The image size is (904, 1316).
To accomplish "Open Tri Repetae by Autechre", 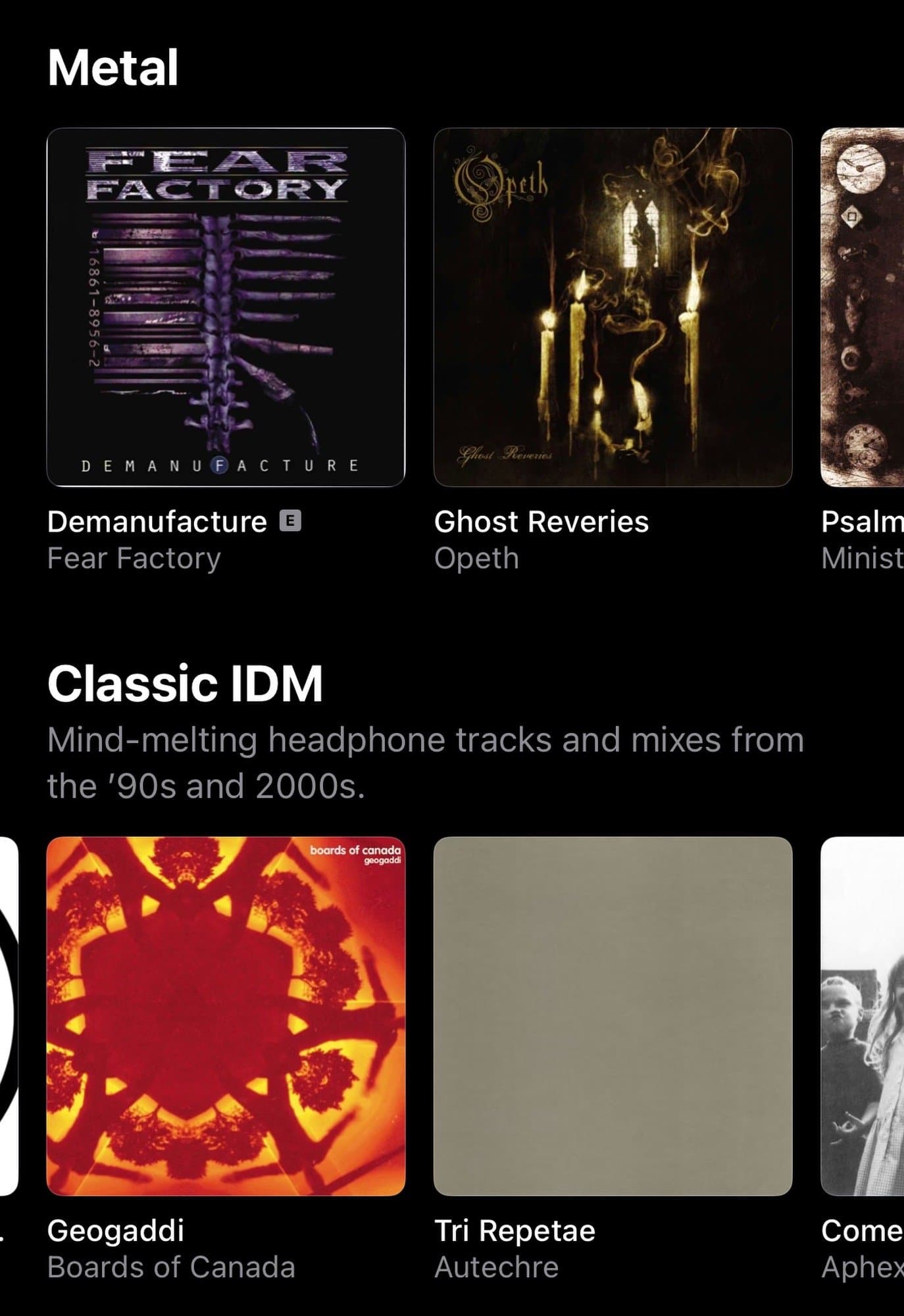I will point(613,1016).
